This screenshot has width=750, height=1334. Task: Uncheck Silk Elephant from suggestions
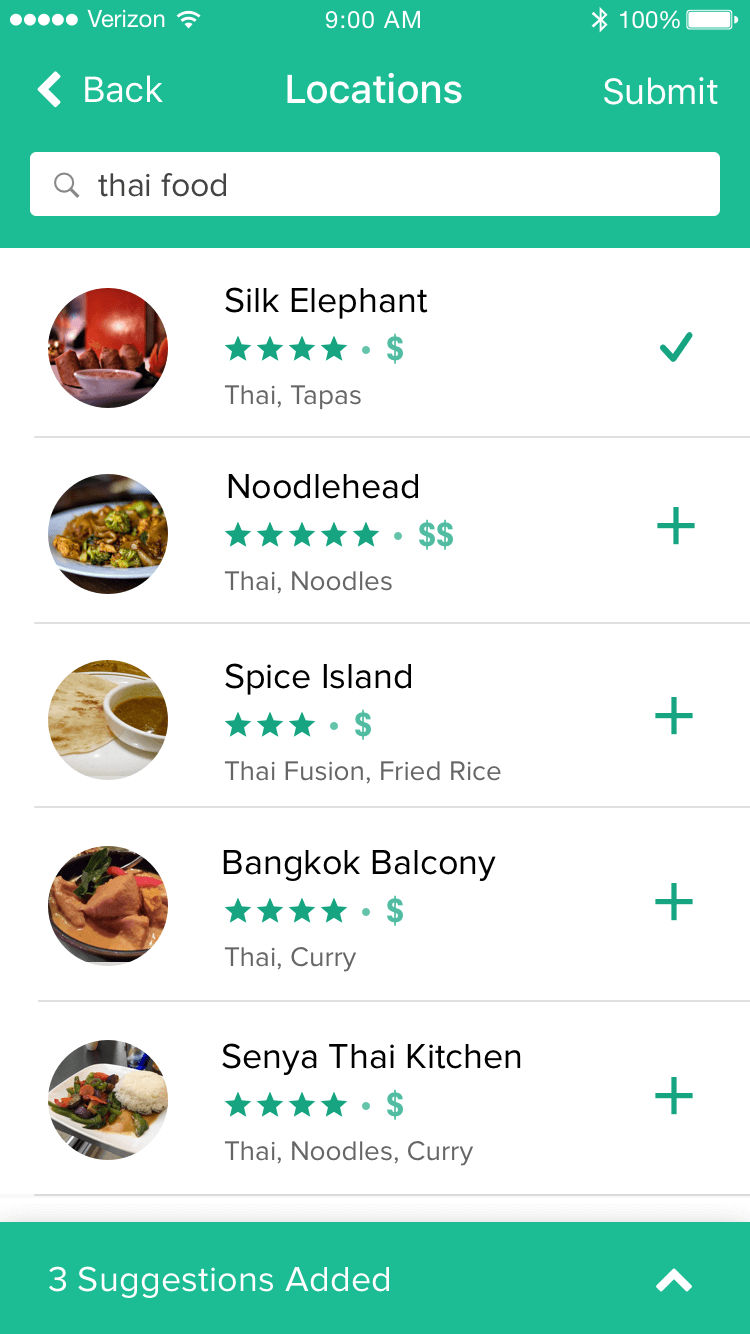676,348
